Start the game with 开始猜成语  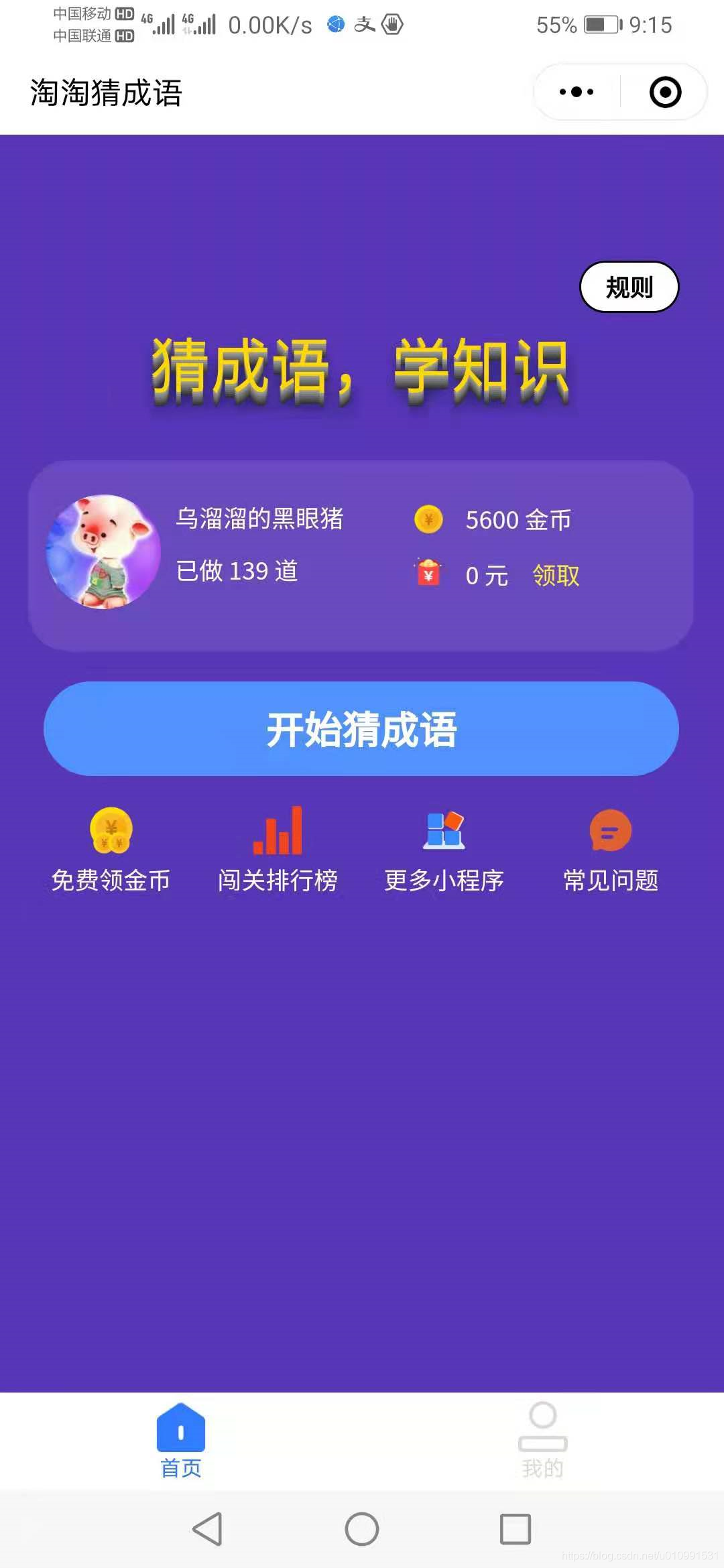tap(361, 729)
